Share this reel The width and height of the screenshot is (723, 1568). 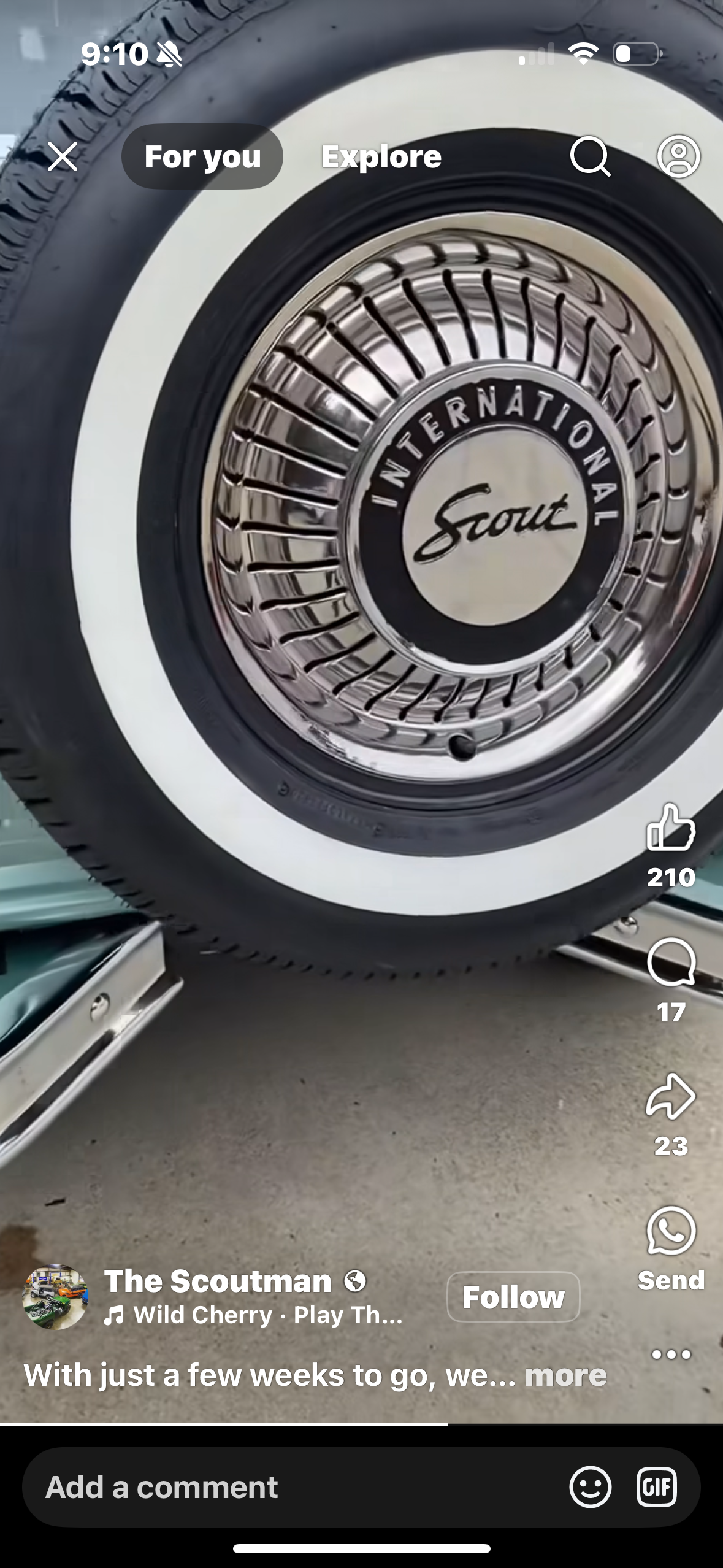click(671, 1097)
